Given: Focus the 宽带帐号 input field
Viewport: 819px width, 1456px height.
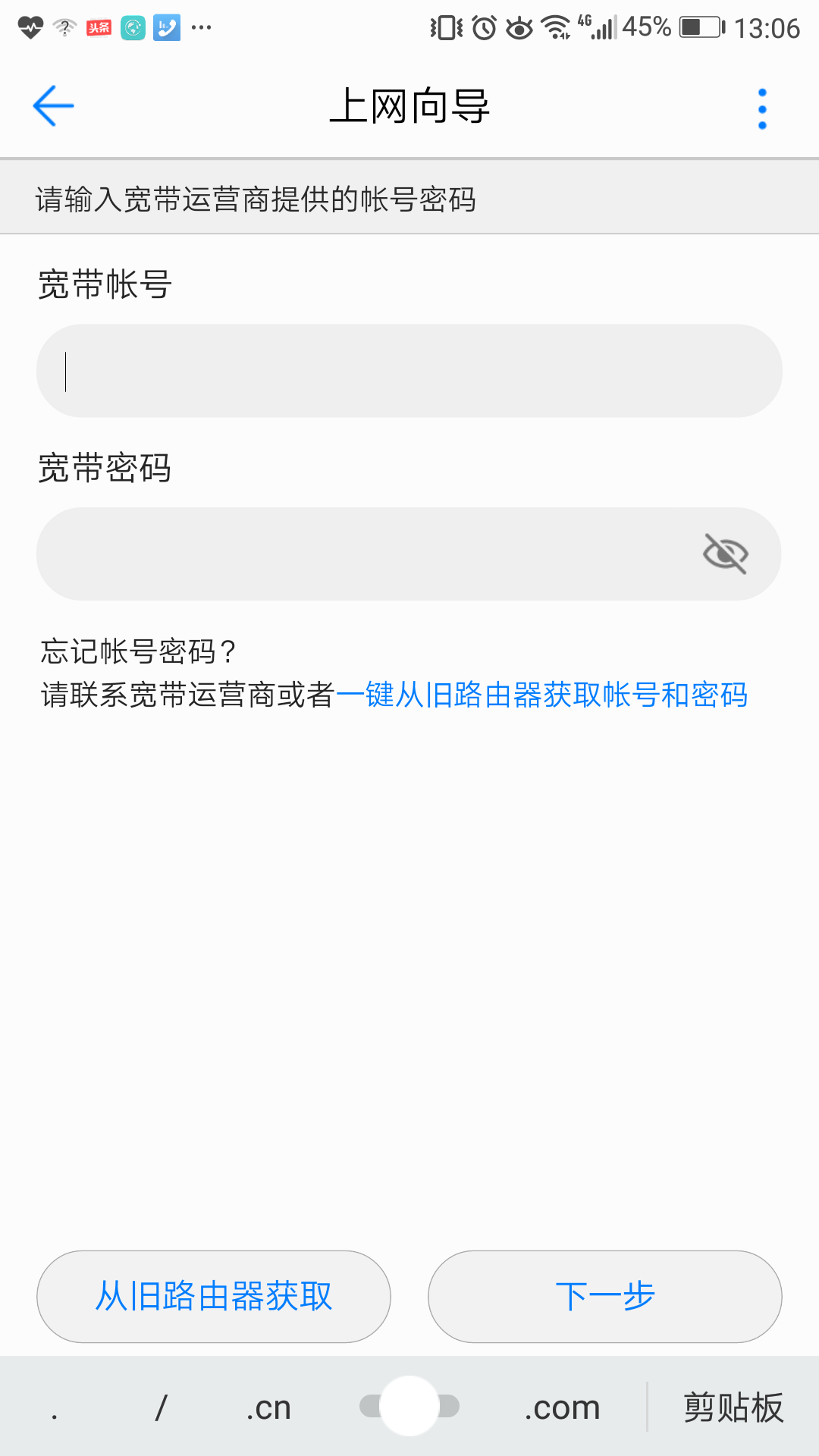Looking at the screenshot, I should coord(409,371).
